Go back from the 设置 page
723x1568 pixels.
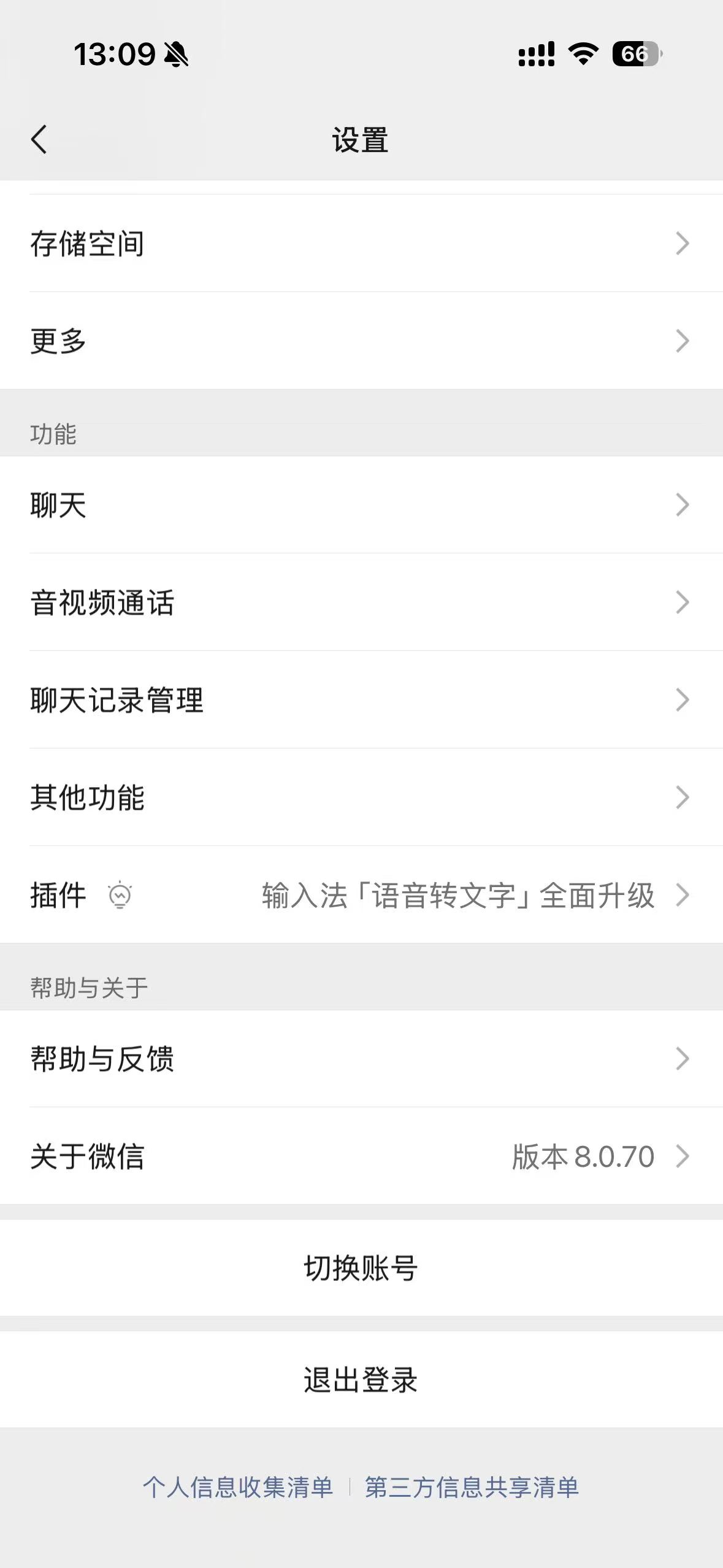pos(39,139)
